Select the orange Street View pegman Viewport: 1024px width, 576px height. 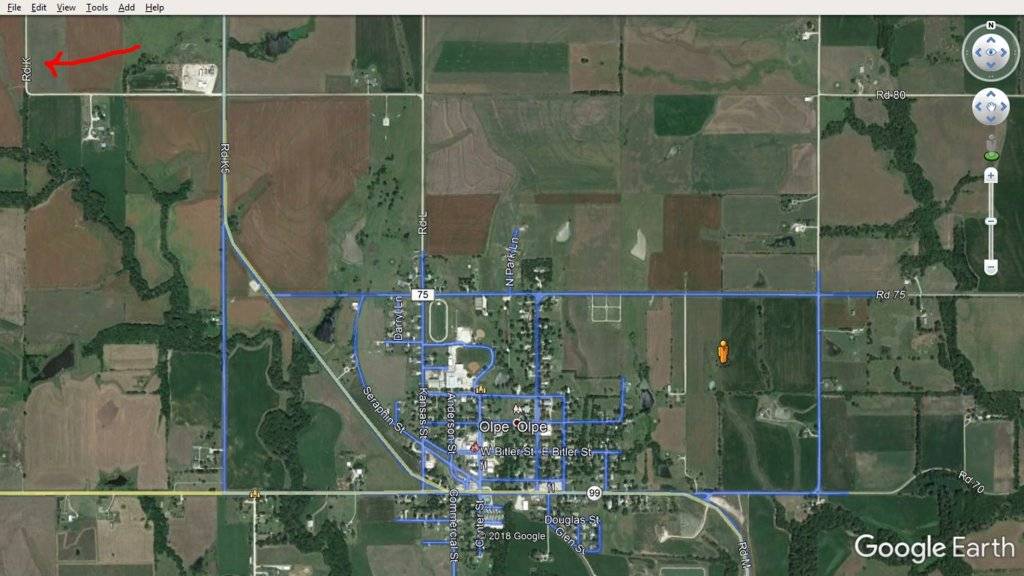click(723, 352)
